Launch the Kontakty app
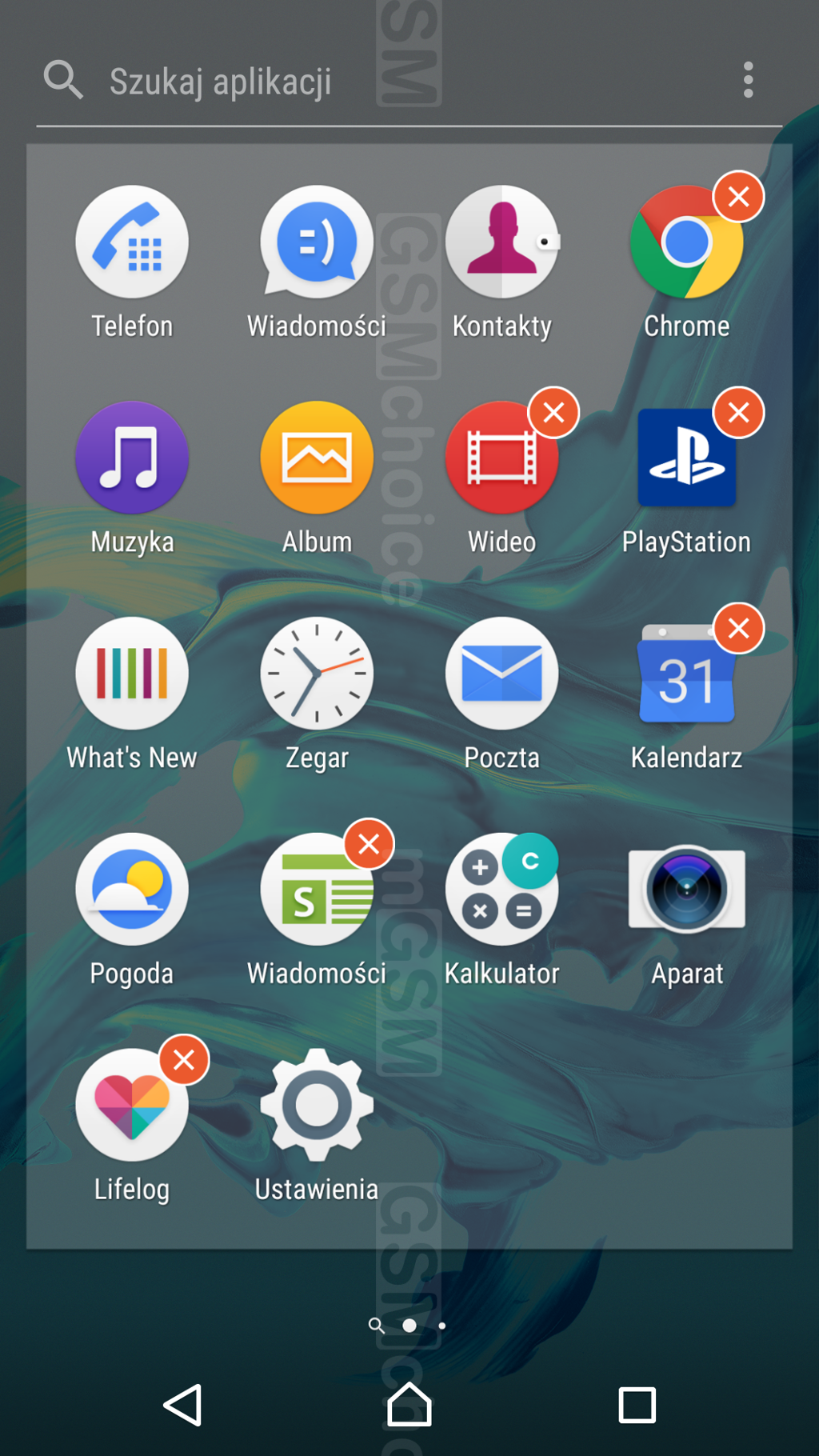Image resolution: width=819 pixels, height=1456 pixels. (501, 242)
